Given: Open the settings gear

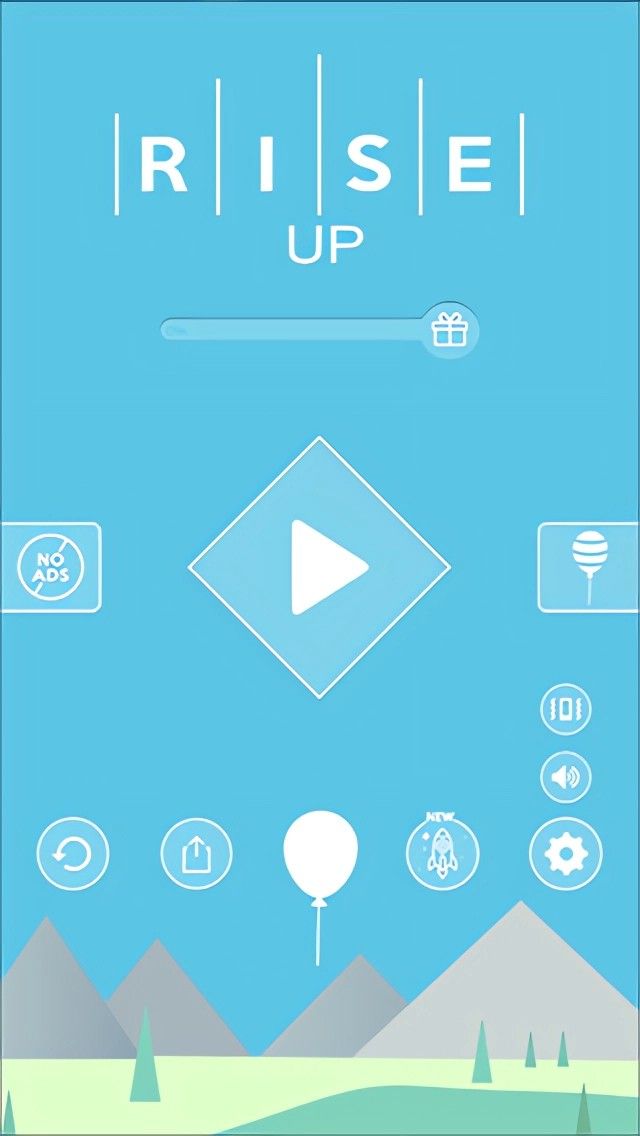Looking at the screenshot, I should click(x=566, y=854).
